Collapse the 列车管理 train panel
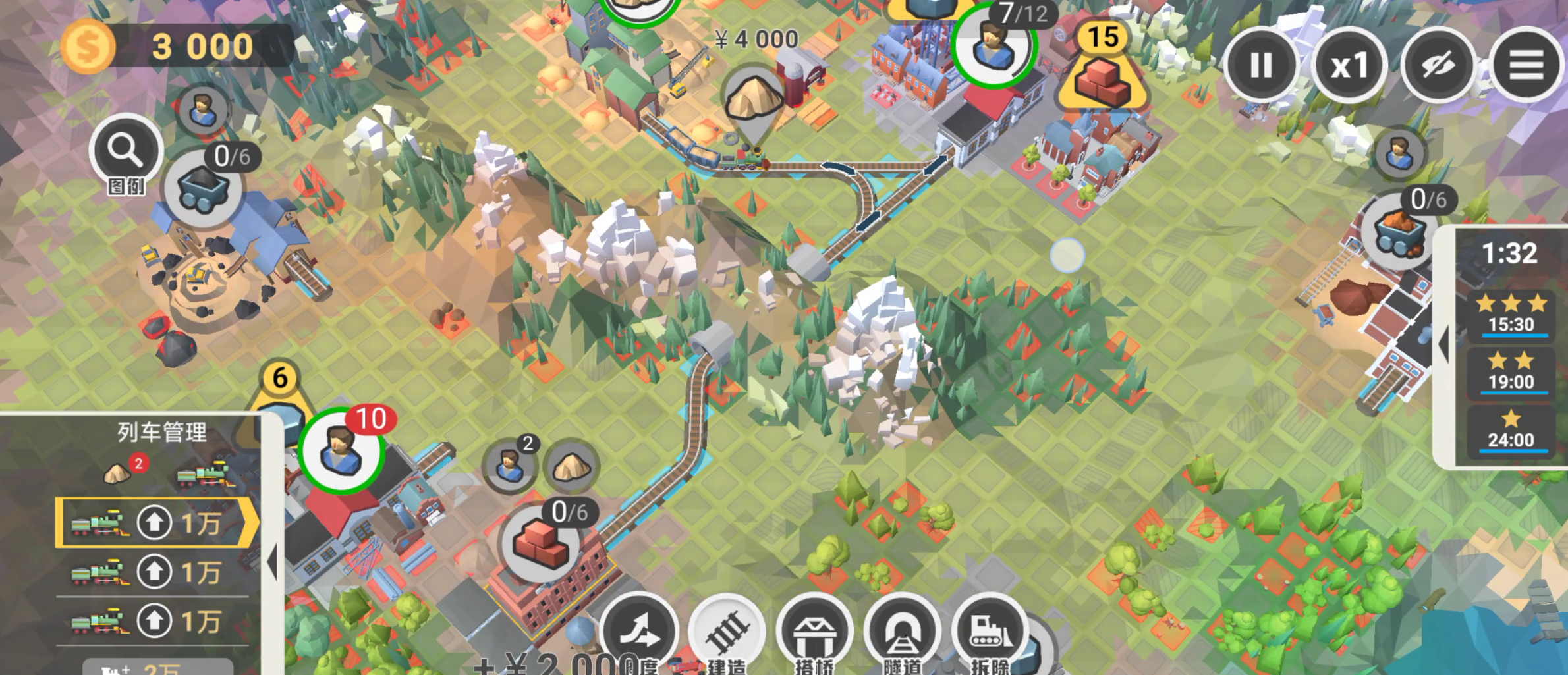The width and height of the screenshot is (1568, 675). tap(272, 562)
